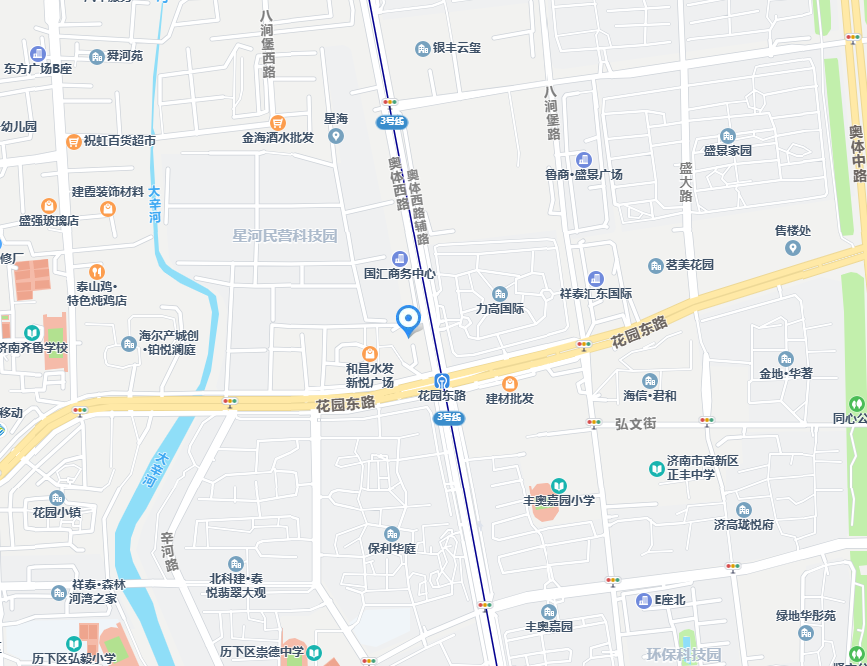Select the 力高国际 residence marker
The height and width of the screenshot is (666, 867).
pyautogui.click(x=499, y=294)
